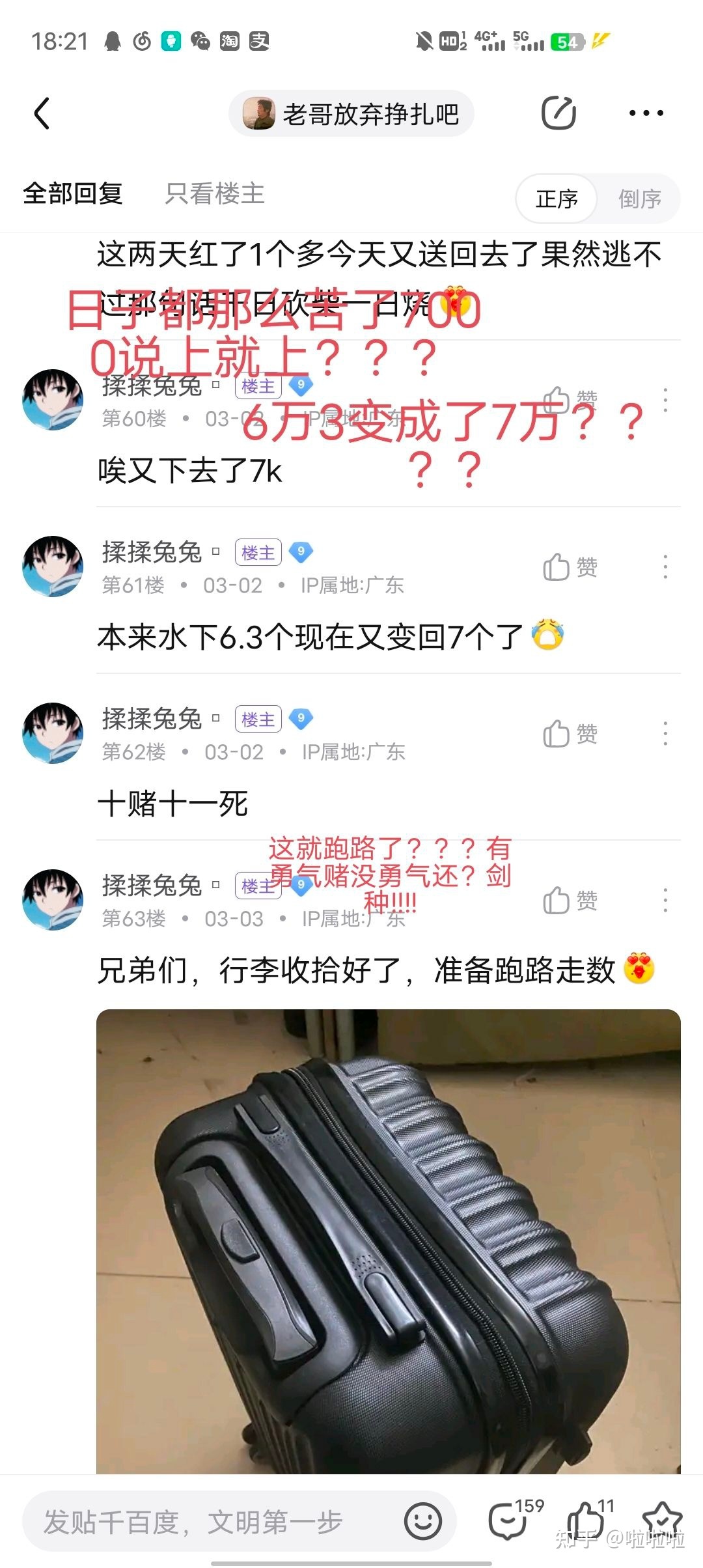Select 正序 sort order
This screenshot has height=1568, width=703.
[557, 199]
